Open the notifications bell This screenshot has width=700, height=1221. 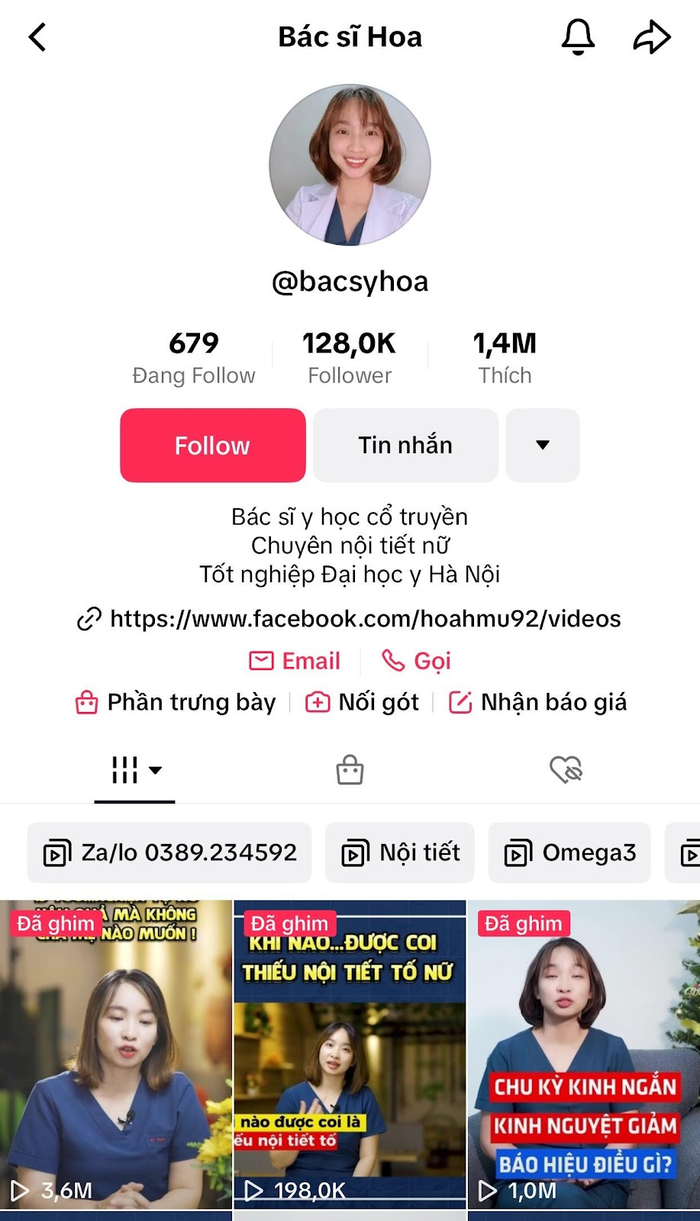[x=578, y=38]
